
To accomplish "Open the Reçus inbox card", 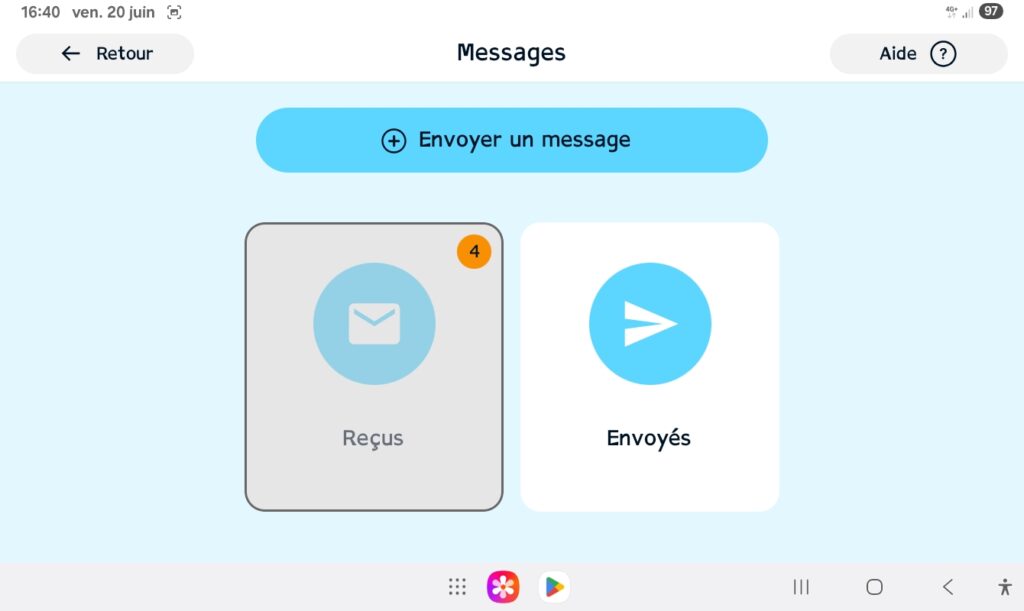I will tap(373, 367).
